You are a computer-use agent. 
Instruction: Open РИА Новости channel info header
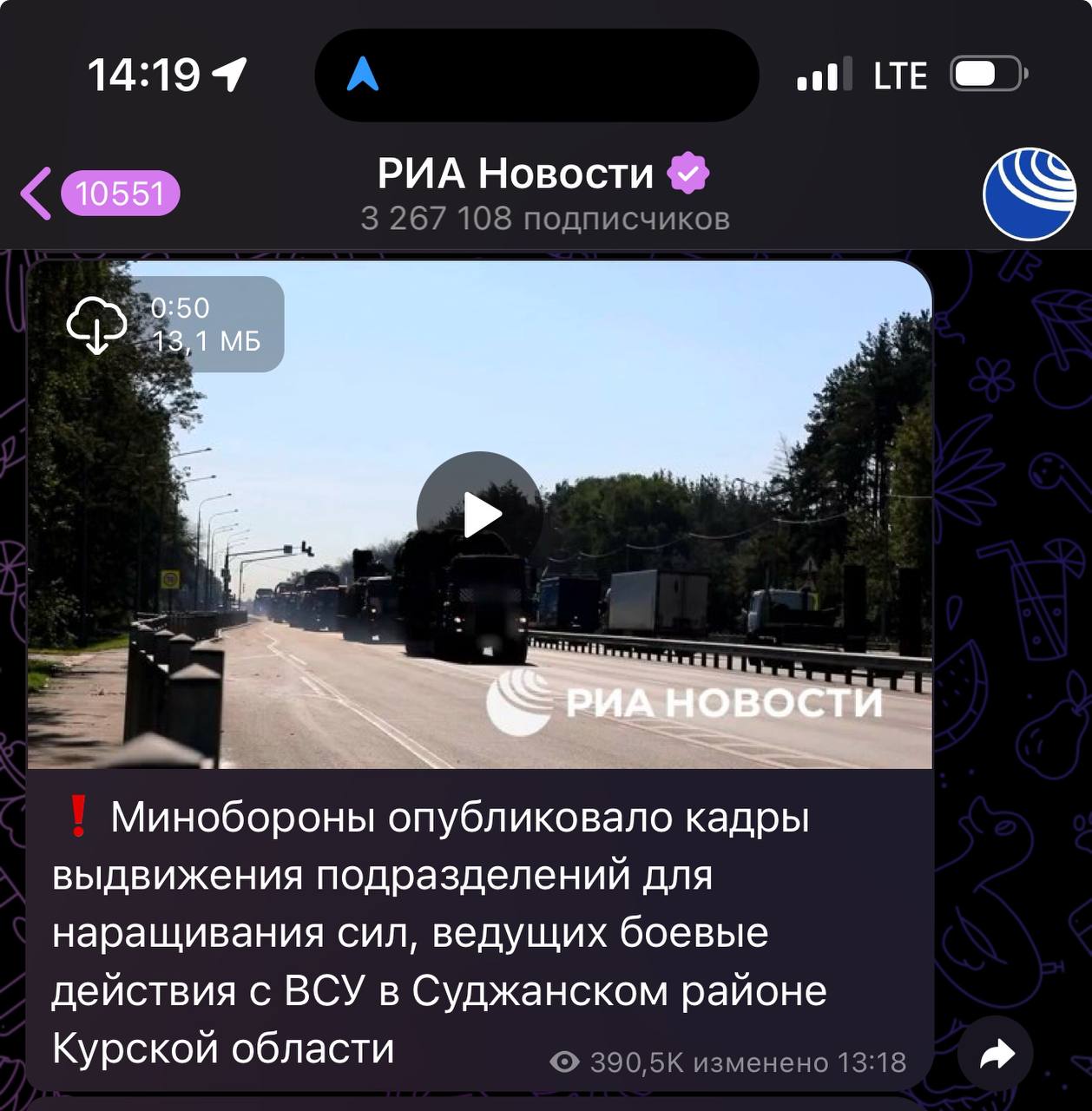(543, 194)
